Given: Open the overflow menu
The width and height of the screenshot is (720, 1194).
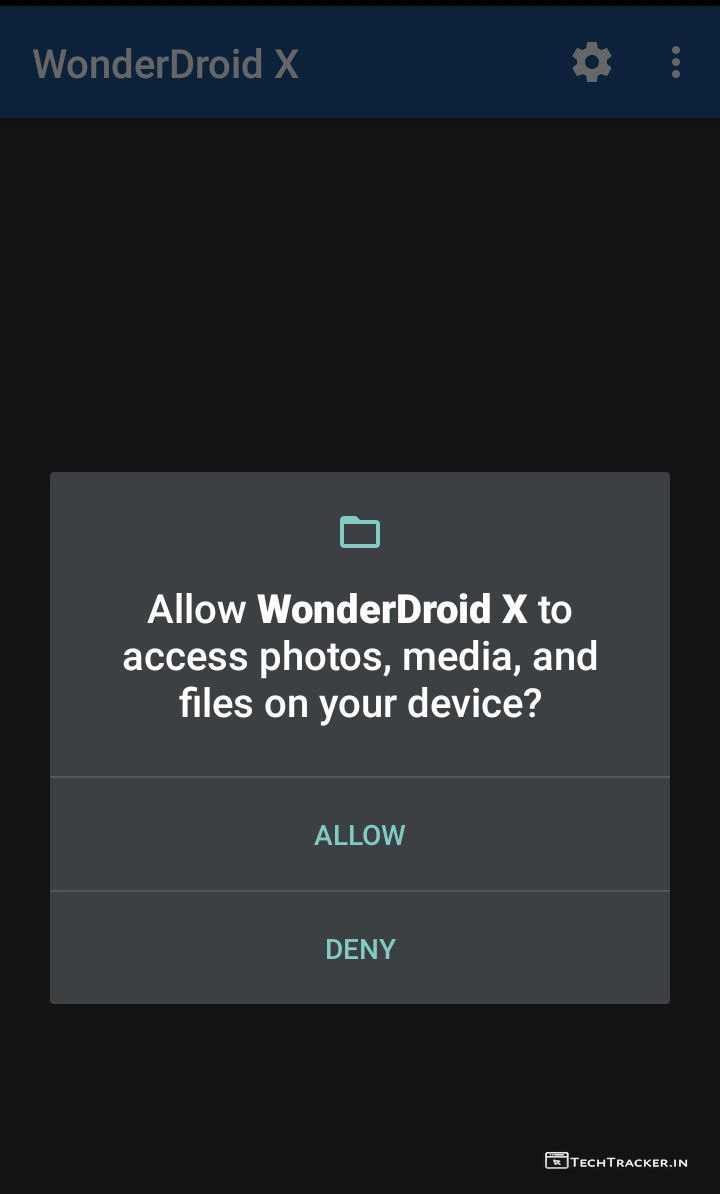Looking at the screenshot, I should [x=676, y=63].
